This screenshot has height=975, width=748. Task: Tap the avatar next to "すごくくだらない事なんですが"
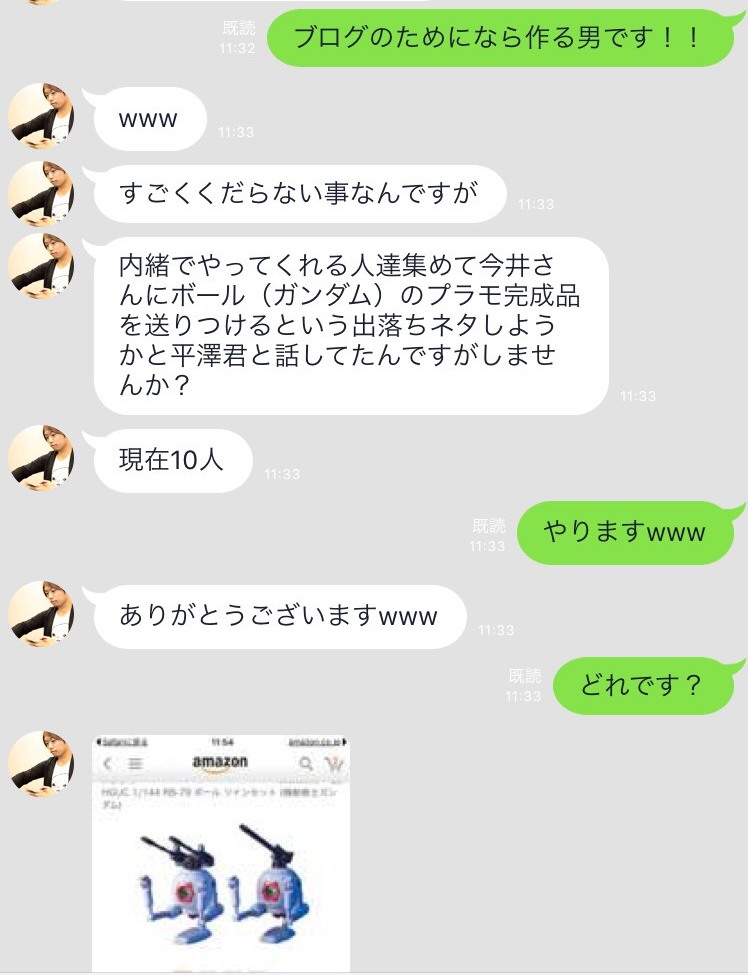[x=42, y=193]
